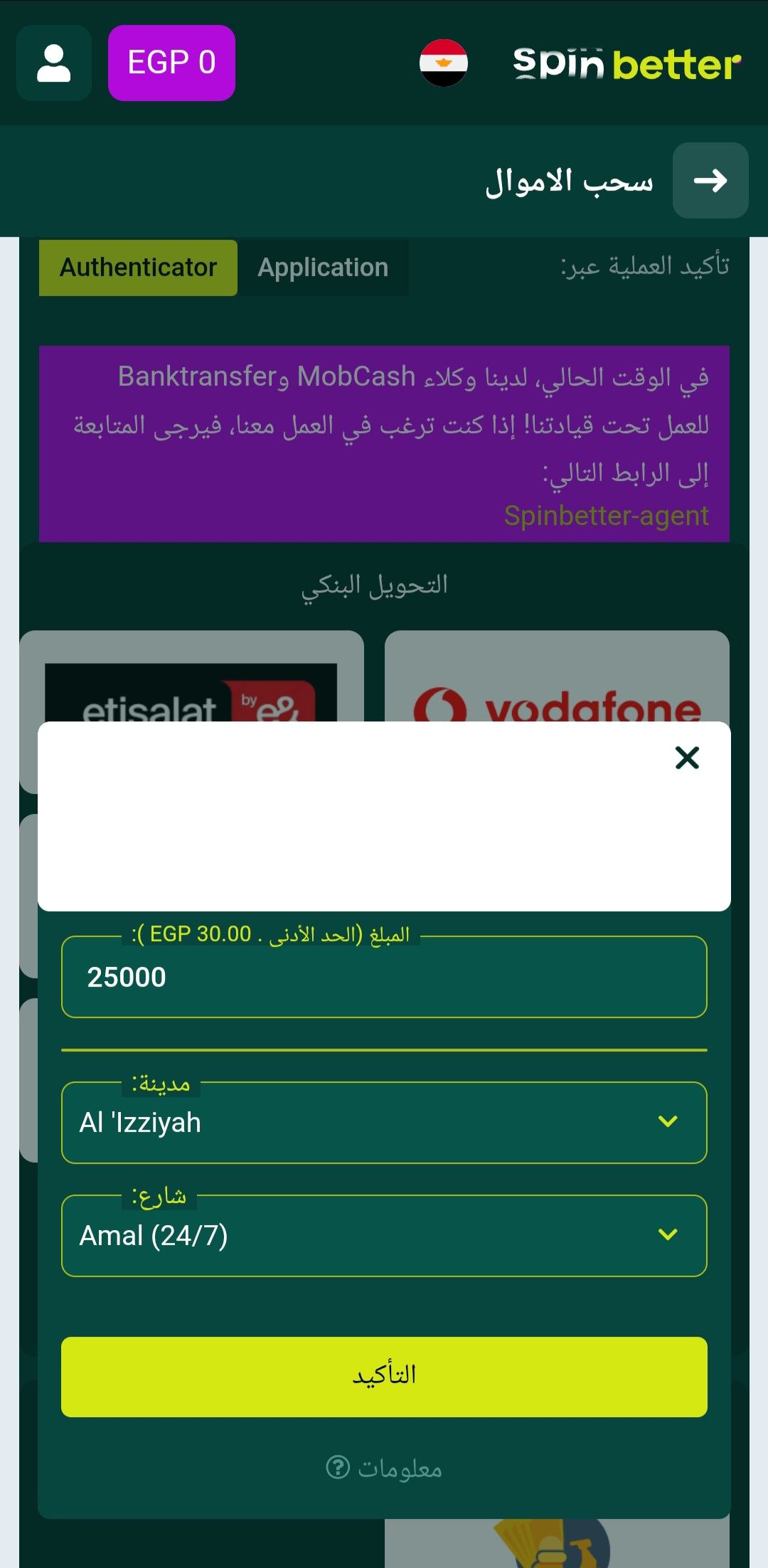The width and height of the screenshot is (768, 1568).
Task: Open the user profile icon
Action: pos(54,63)
